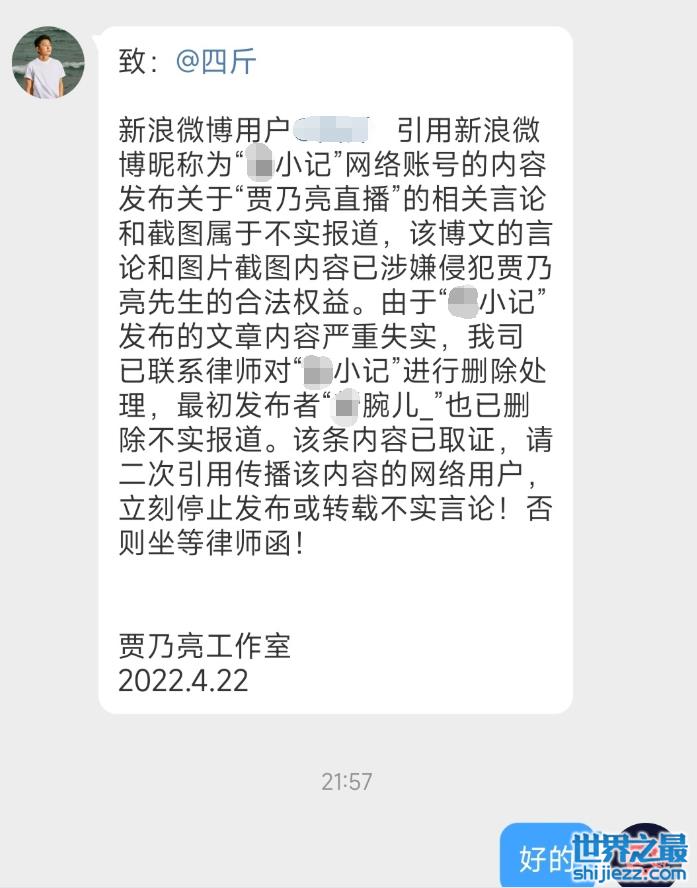Viewport: 697px width, 888px height.
Task: Tap the @四斤 mention link
Action: (216, 62)
